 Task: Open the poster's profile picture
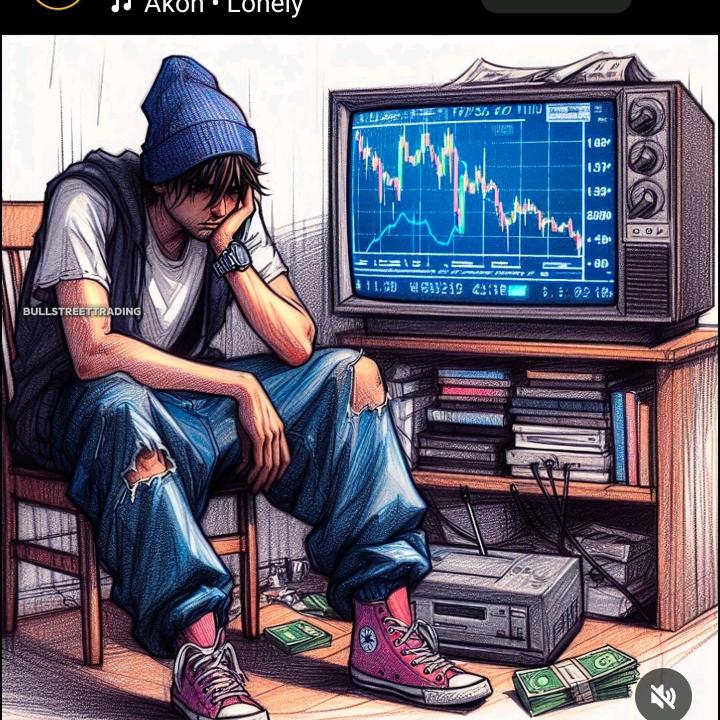58,3
